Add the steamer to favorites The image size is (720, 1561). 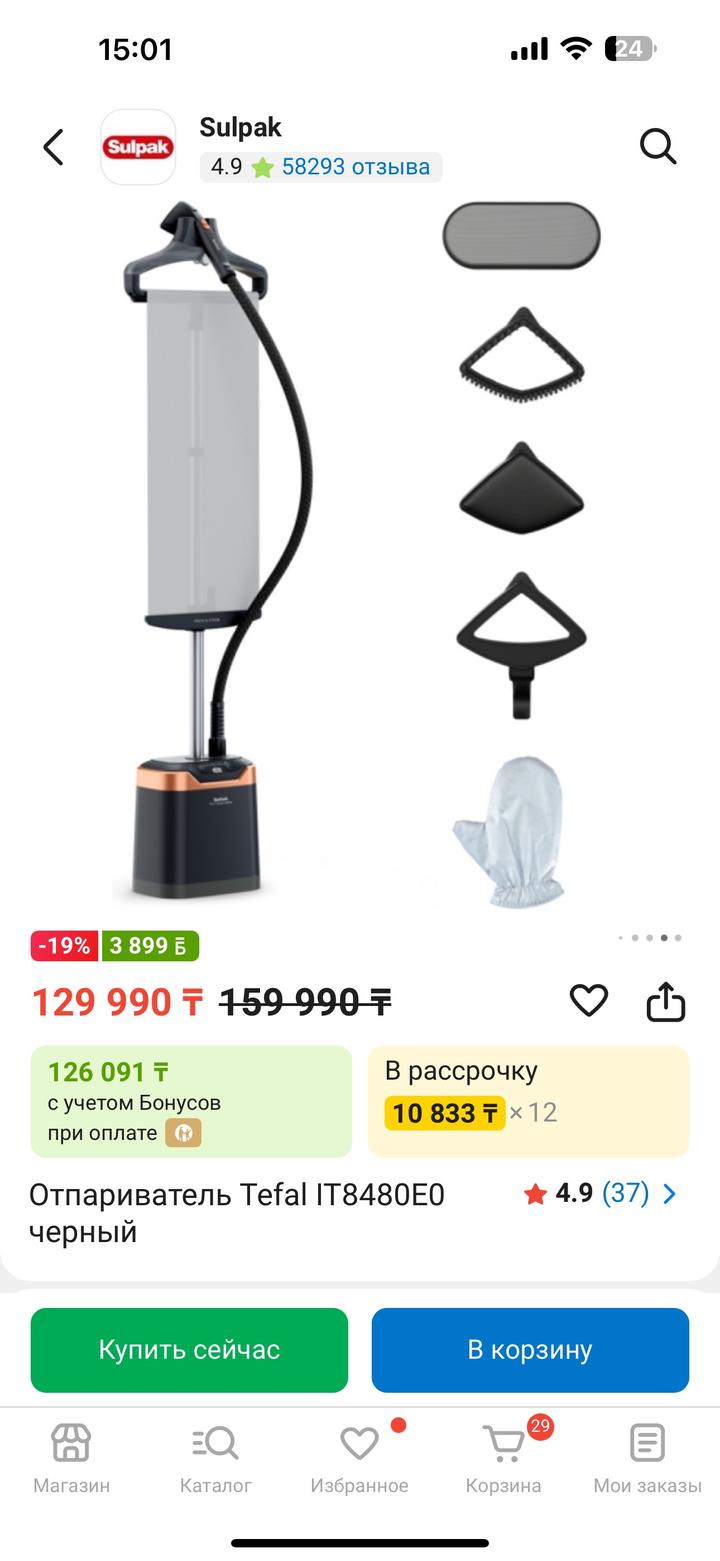[x=588, y=1001]
